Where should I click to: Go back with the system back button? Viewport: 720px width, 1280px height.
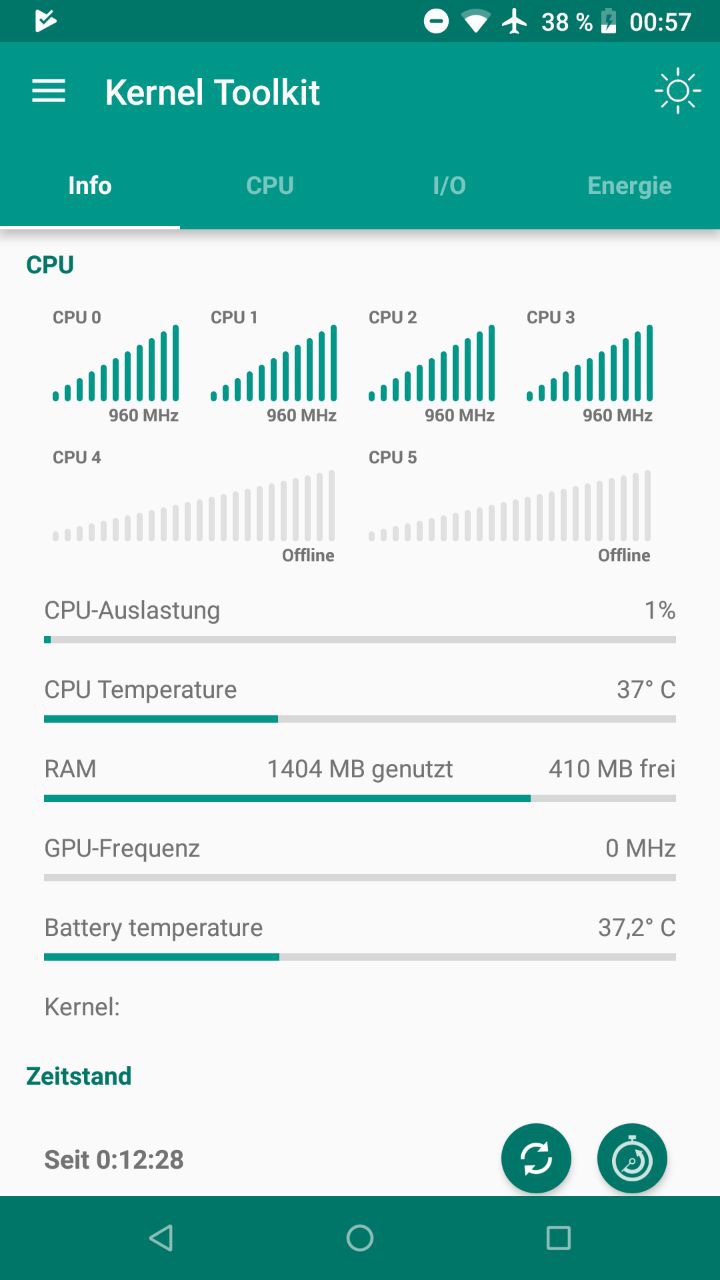(161, 1238)
